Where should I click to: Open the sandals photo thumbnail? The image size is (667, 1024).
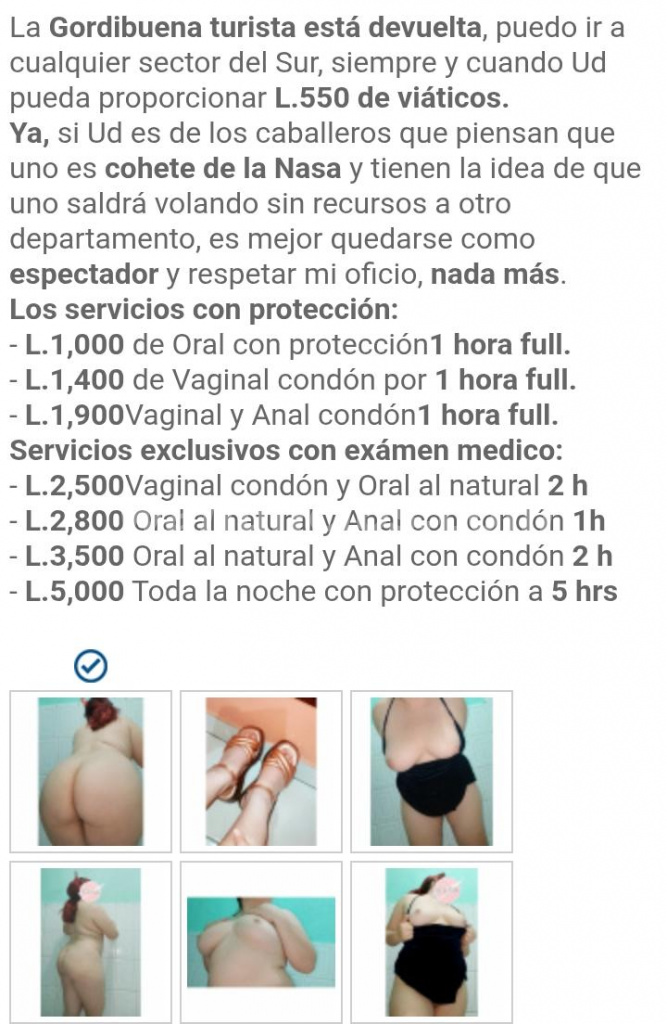[x=261, y=771]
